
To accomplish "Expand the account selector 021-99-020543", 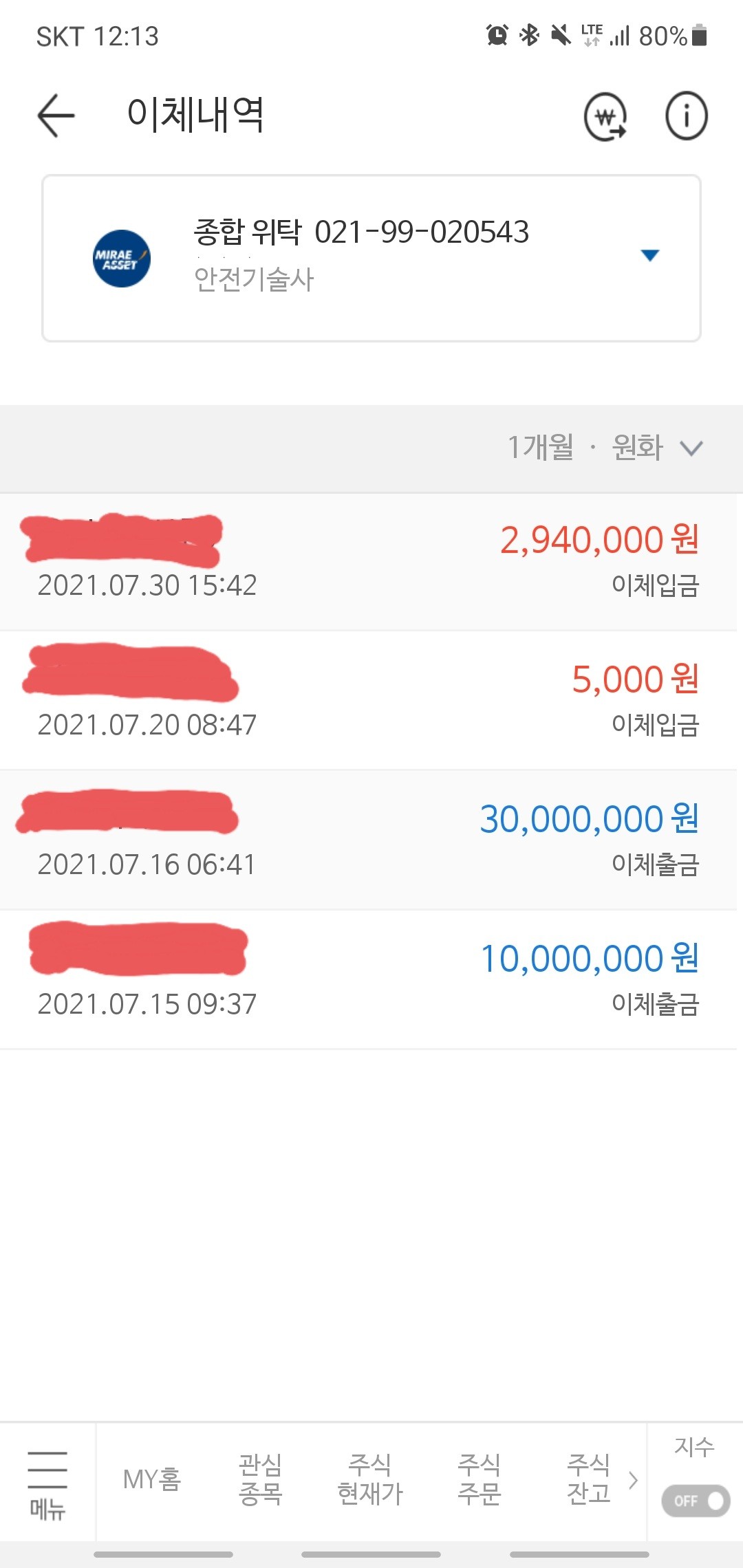I will click(x=371, y=258).
